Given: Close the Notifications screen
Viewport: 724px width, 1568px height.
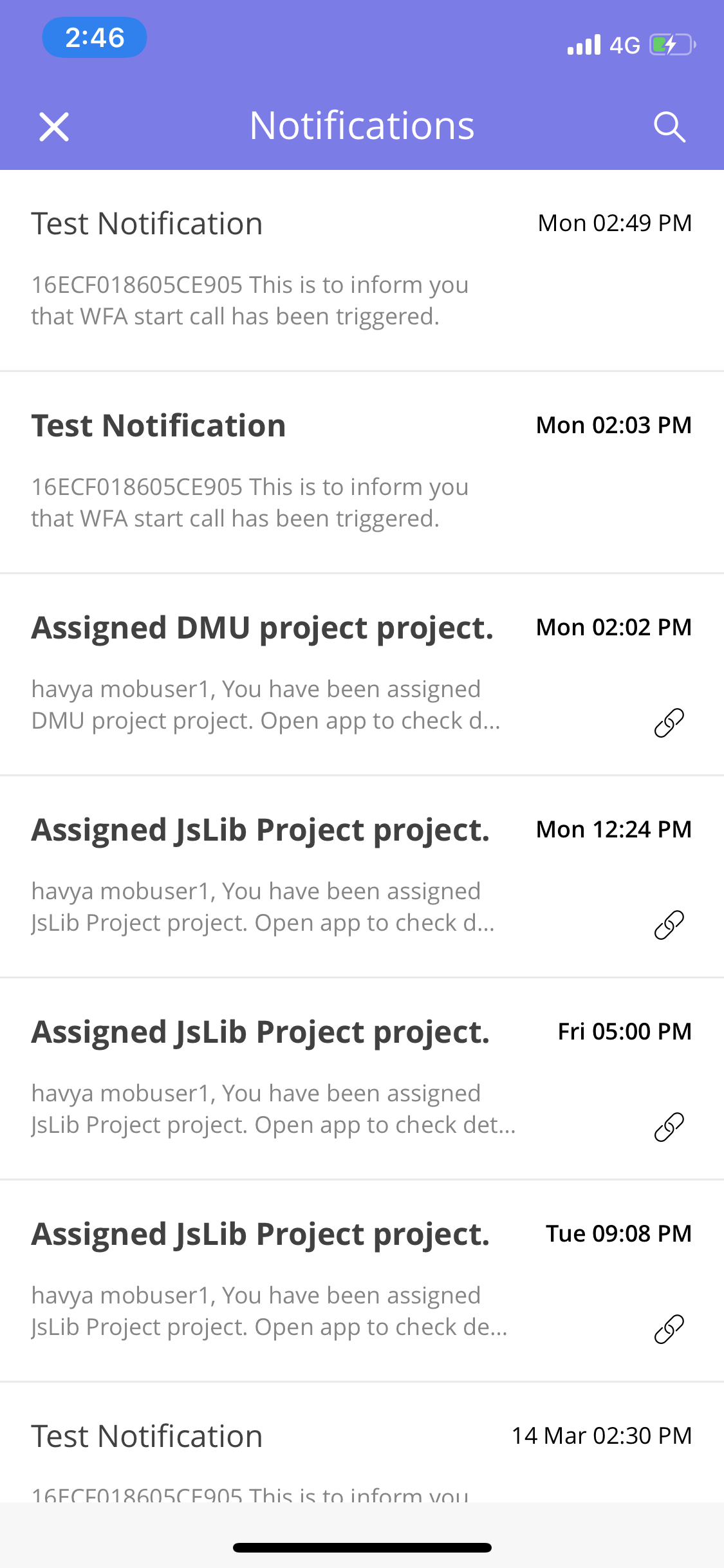Looking at the screenshot, I should (54, 126).
